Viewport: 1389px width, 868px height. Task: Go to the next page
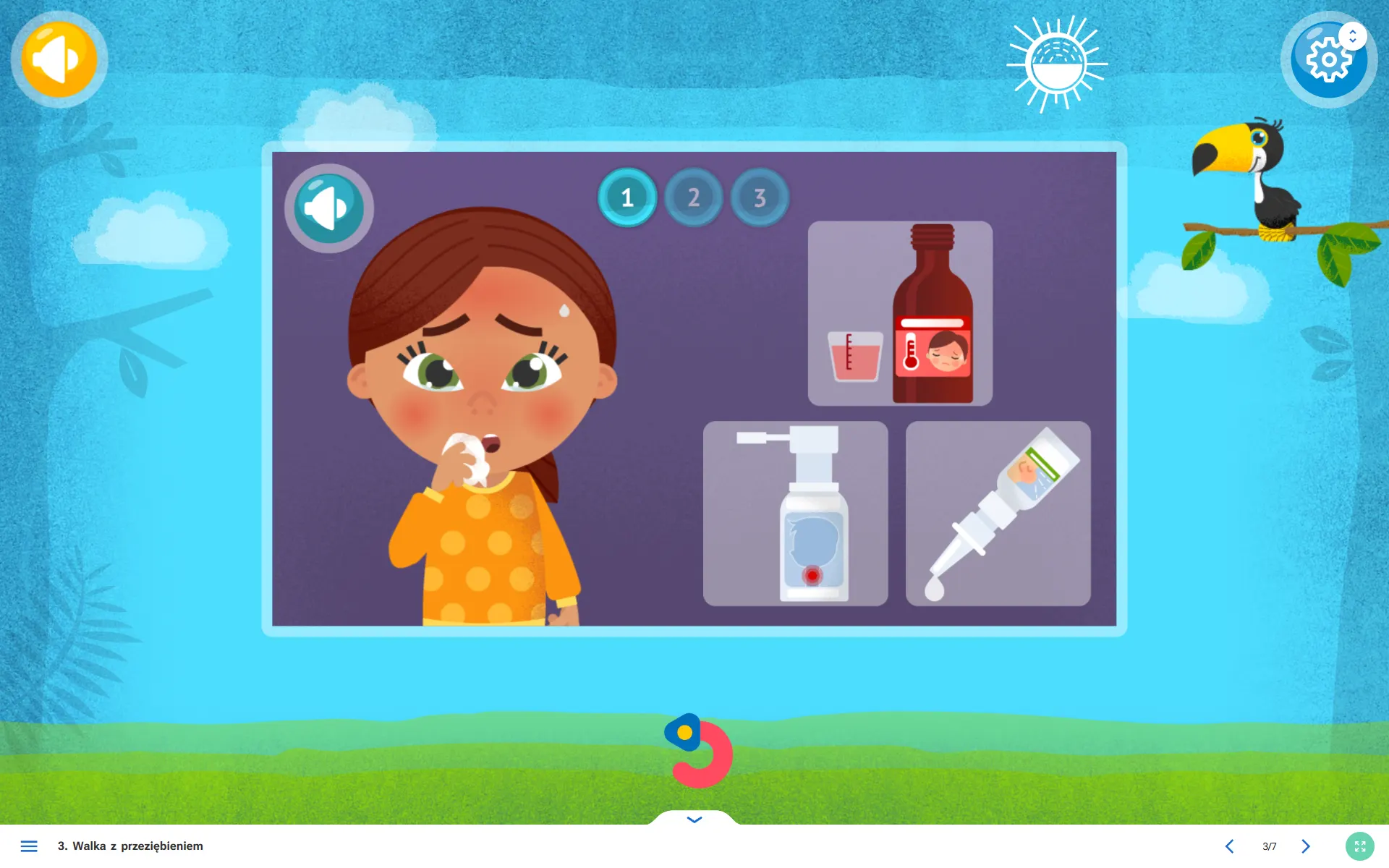coord(1306,846)
